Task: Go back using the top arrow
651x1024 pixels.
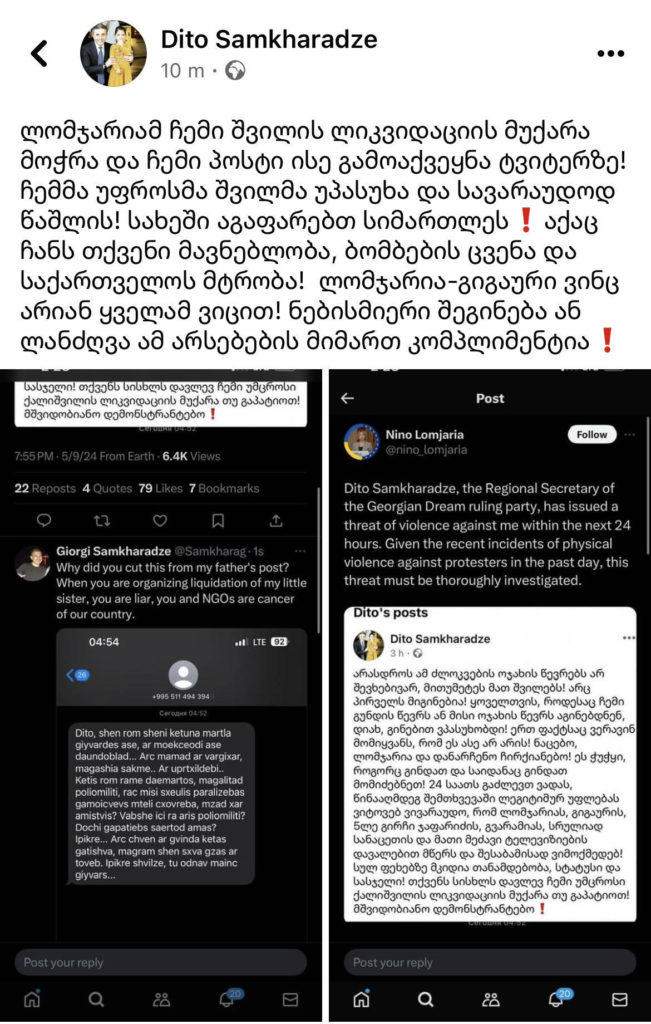Action: [x=39, y=53]
